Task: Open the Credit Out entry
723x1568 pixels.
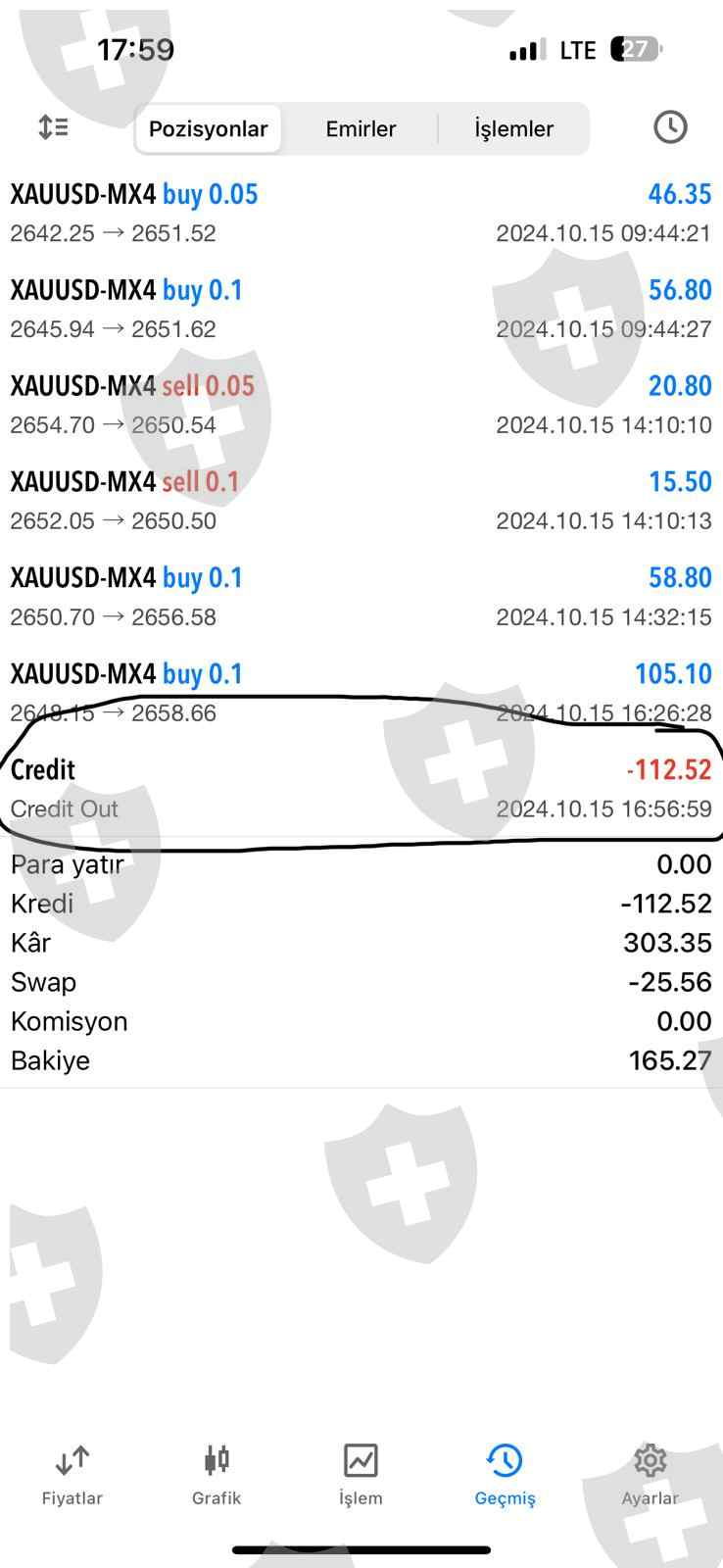Action: click(361, 789)
